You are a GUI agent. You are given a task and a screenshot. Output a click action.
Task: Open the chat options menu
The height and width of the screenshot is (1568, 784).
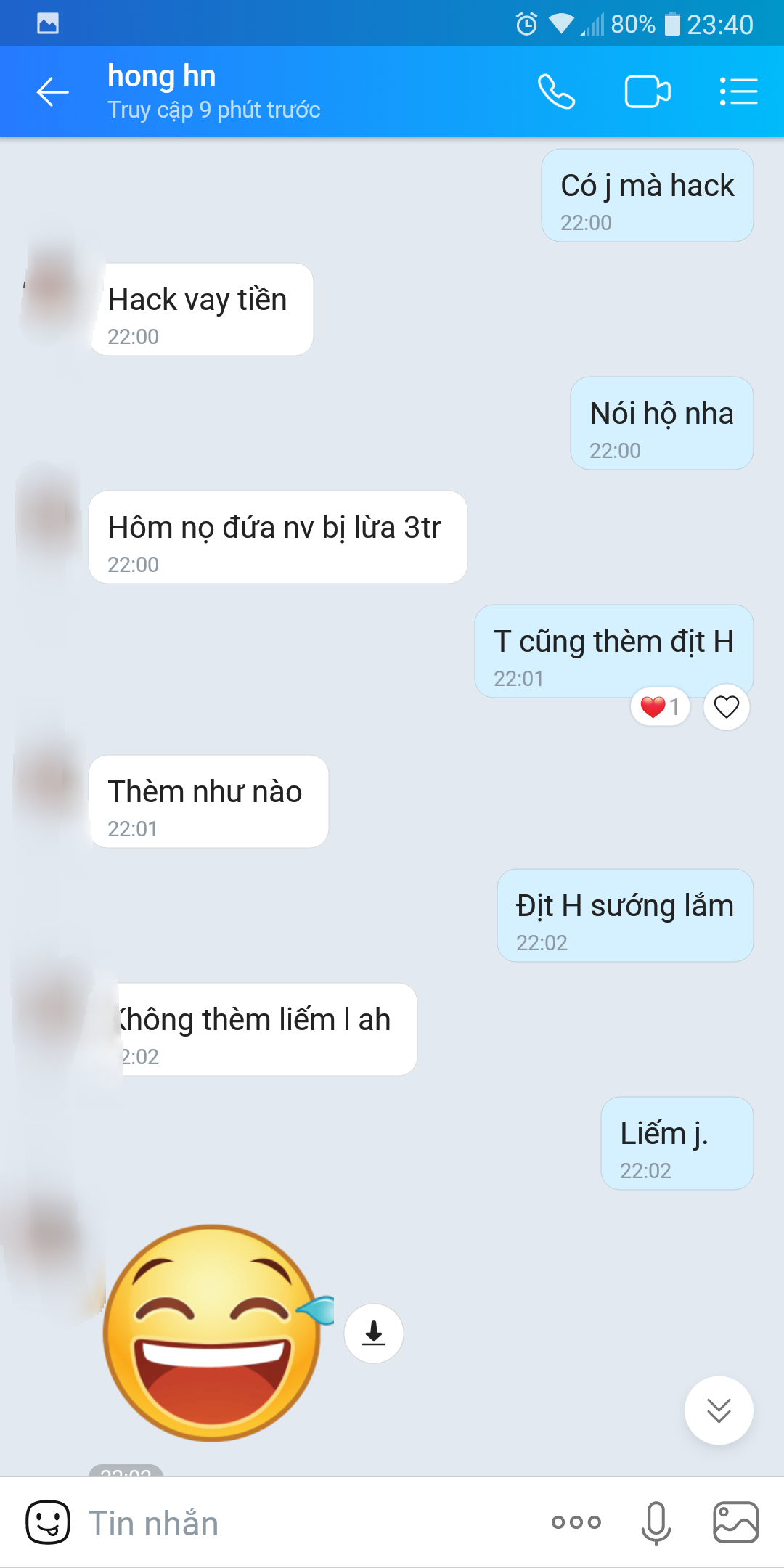click(x=738, y=92)
